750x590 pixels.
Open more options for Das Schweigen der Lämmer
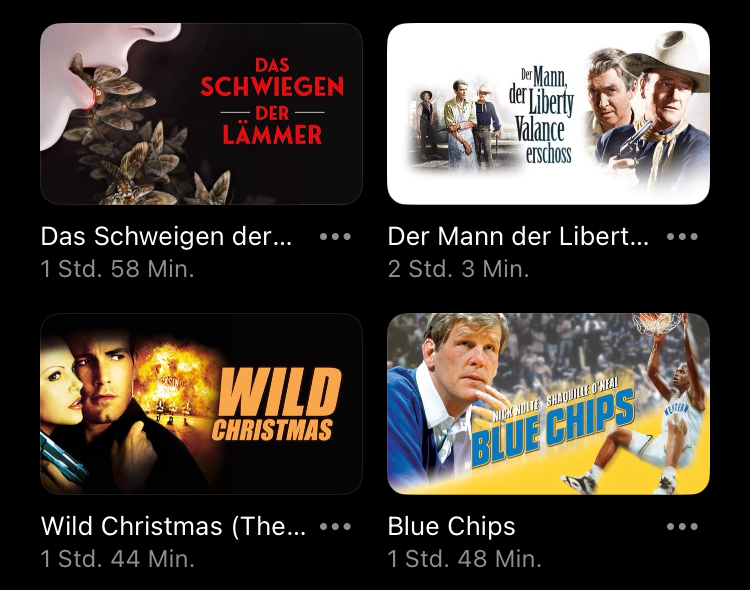335,237
